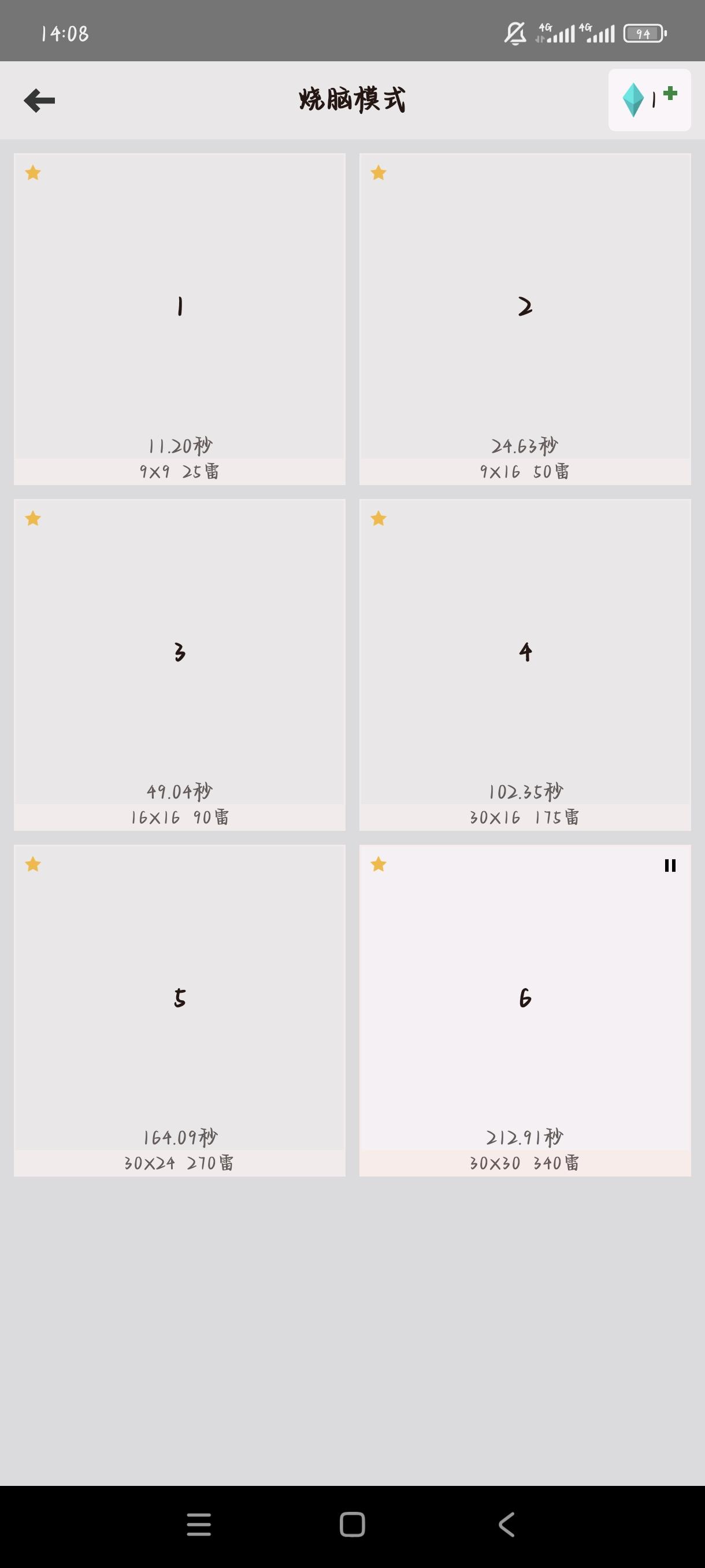Tap the back arrow to exit 烧脑模式
This screenshot has width=705, height=1568.
point(40,101)
